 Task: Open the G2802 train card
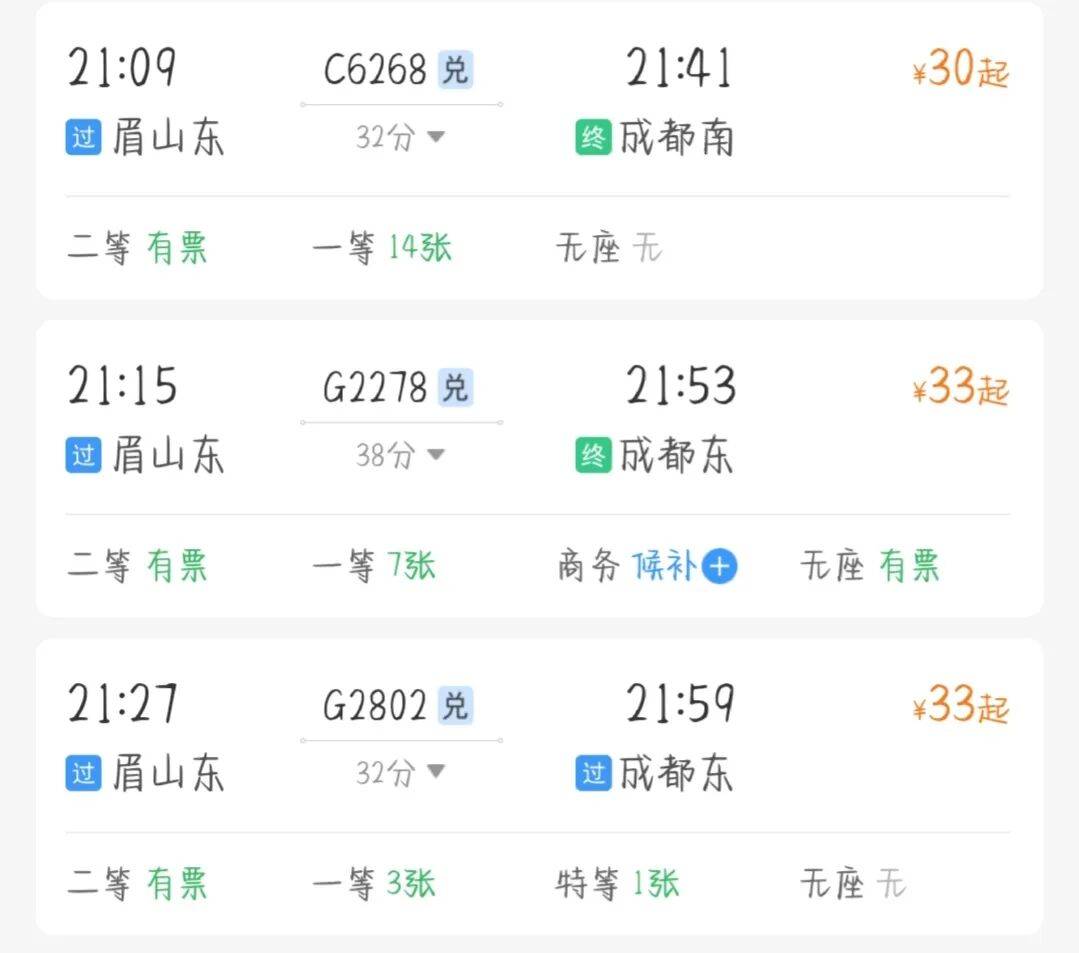click(539, 786)
